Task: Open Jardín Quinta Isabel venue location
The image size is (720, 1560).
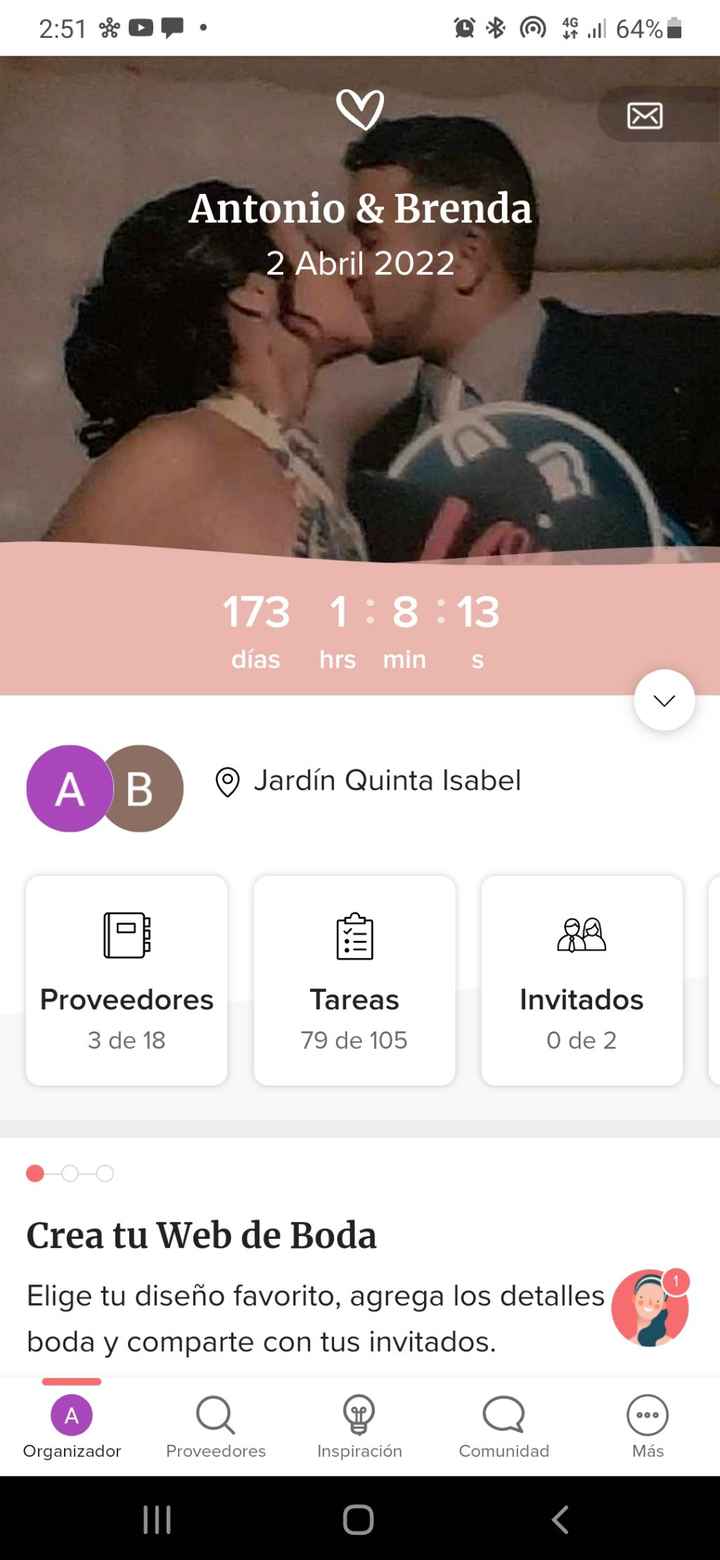Action: click(x=368, y=781)
